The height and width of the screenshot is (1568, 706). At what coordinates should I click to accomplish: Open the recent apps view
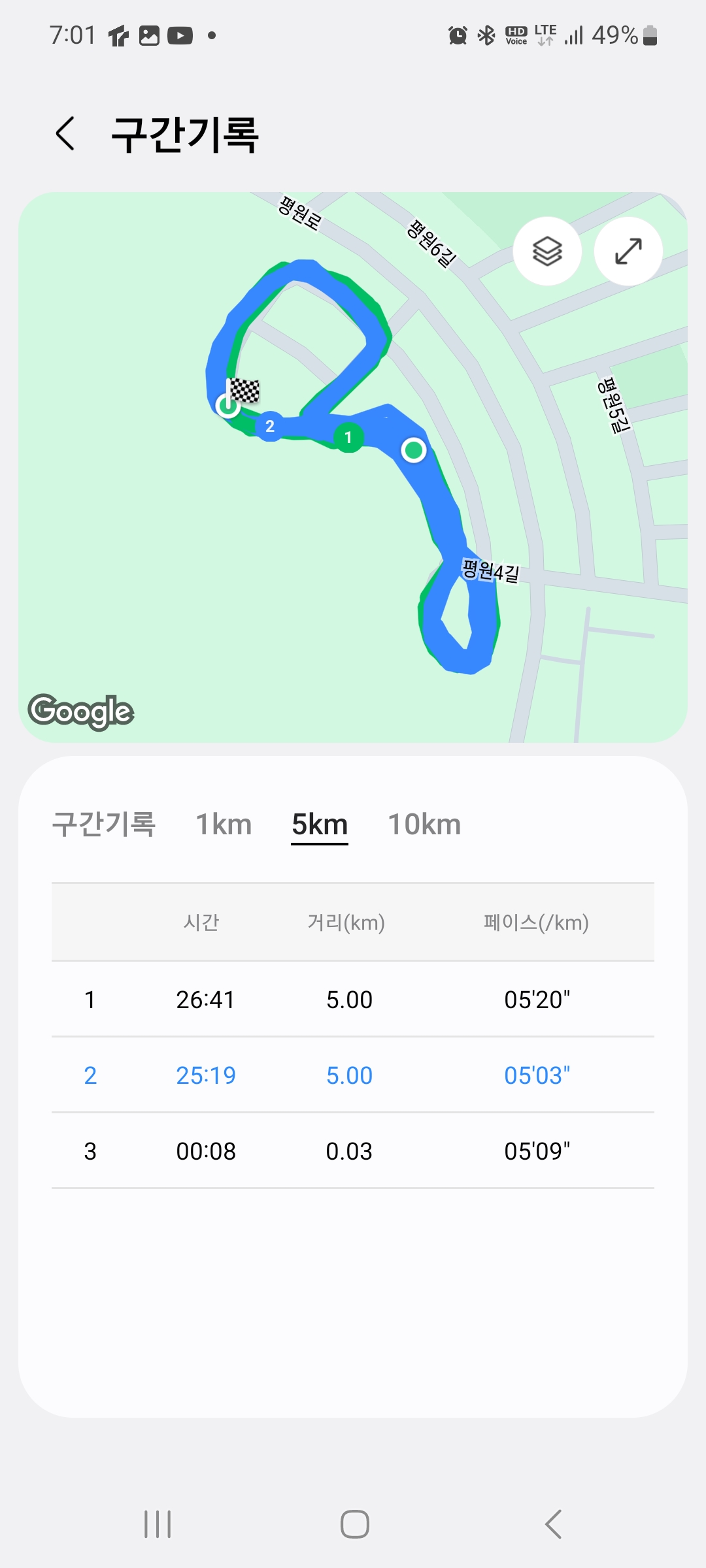tap(158, 1524)
